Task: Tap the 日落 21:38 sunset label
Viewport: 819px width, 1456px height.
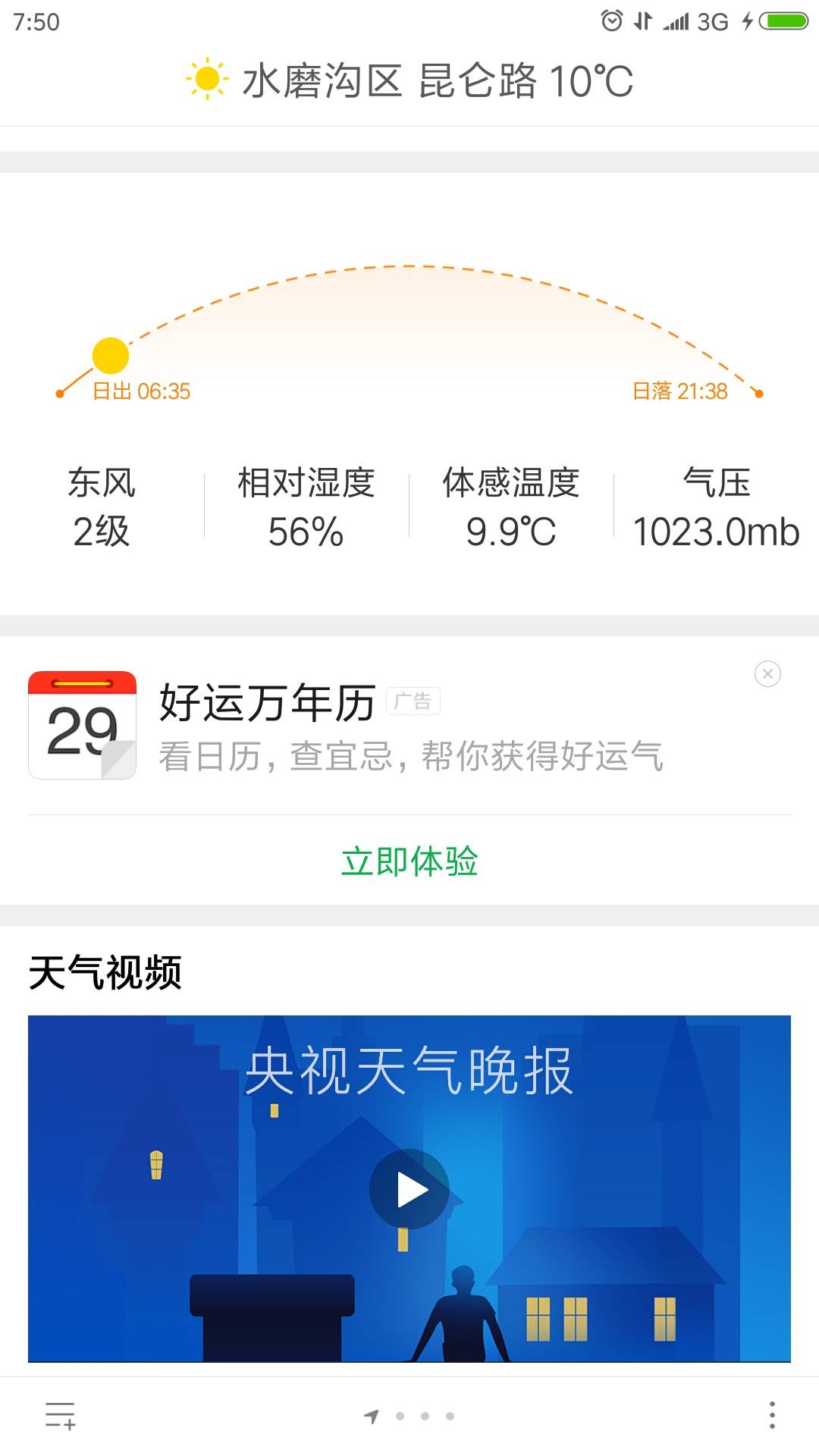Action: tap(680, 391)
